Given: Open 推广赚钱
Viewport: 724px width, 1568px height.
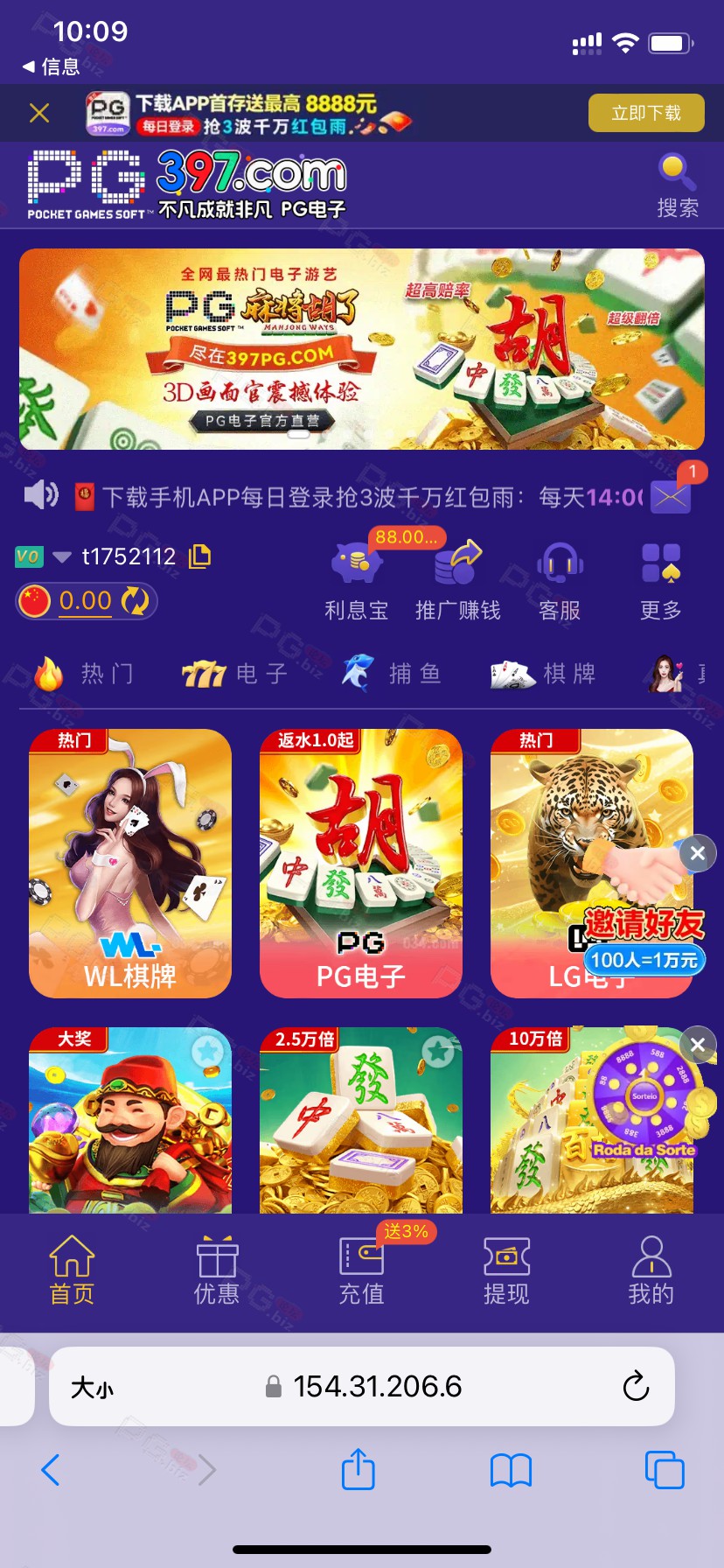Looking at the screenshot, I should coord(458,581).
